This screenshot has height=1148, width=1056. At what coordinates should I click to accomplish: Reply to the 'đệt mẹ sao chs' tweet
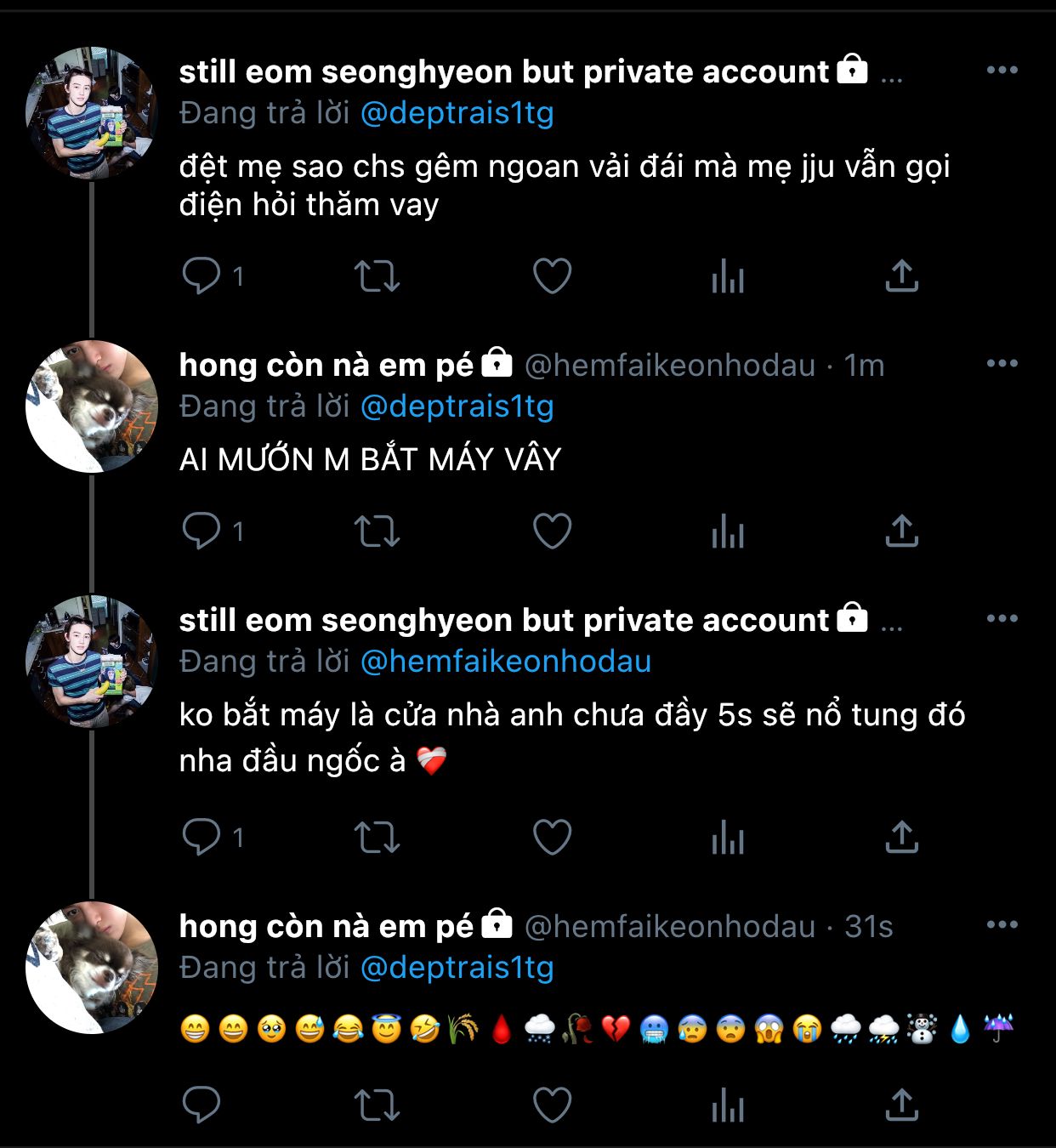202,276
